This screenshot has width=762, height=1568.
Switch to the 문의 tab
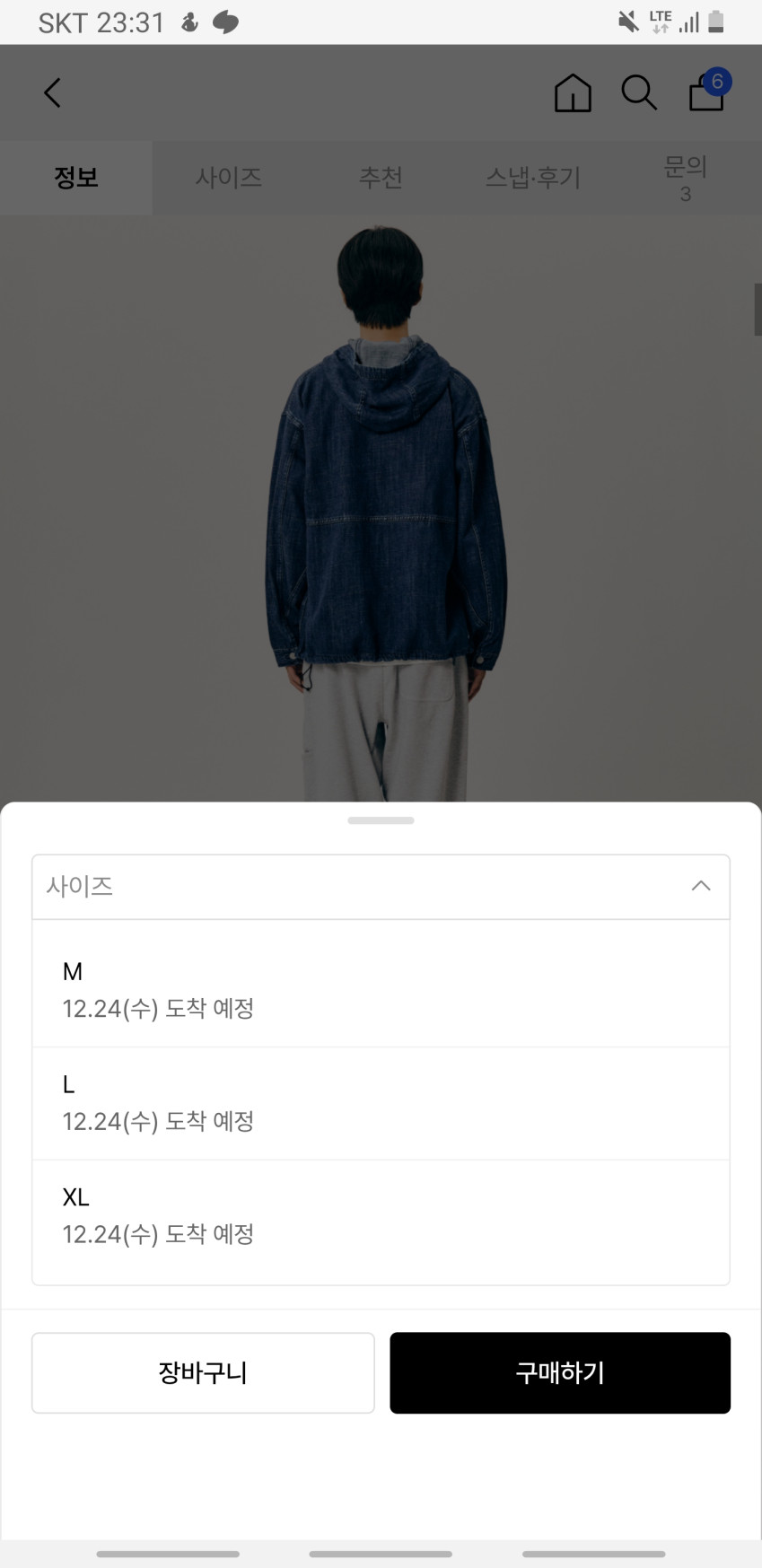pyautogui.click(x=685, y=178)
